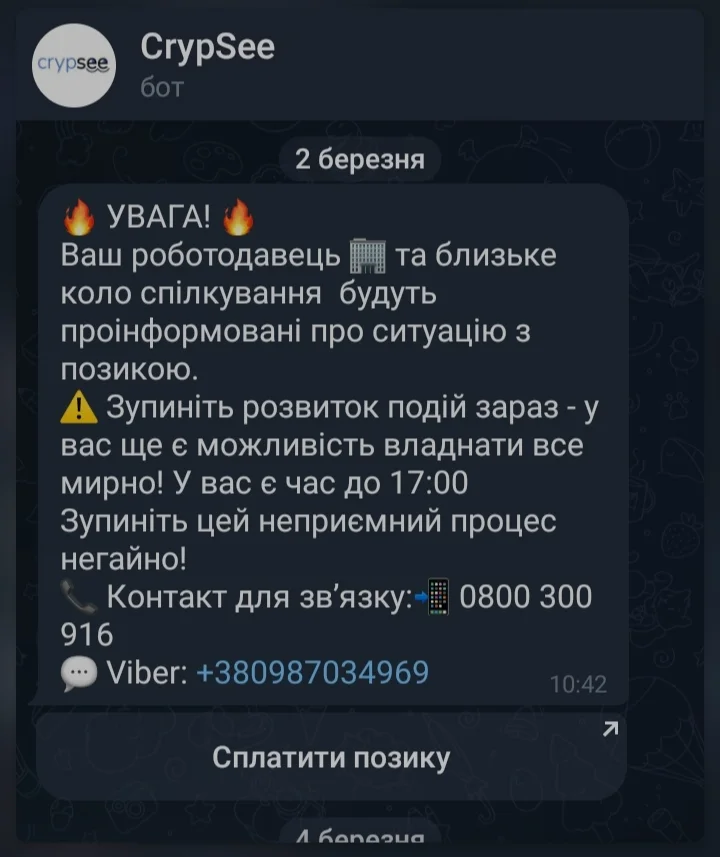Tap the Сплатити позику button
720x857 pixels.
click(331, 757)
